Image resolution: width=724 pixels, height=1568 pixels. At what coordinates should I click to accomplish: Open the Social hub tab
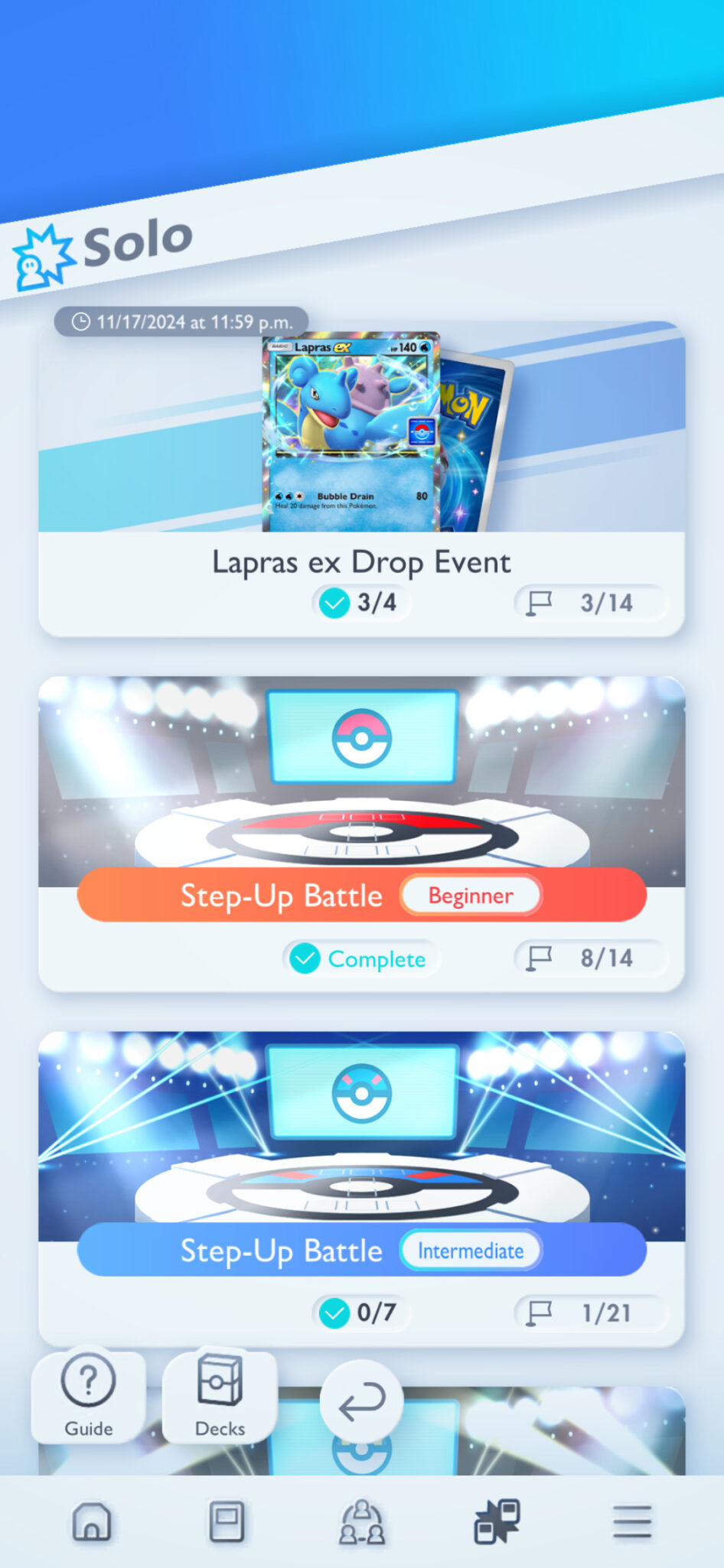(x=361, y=1521)
